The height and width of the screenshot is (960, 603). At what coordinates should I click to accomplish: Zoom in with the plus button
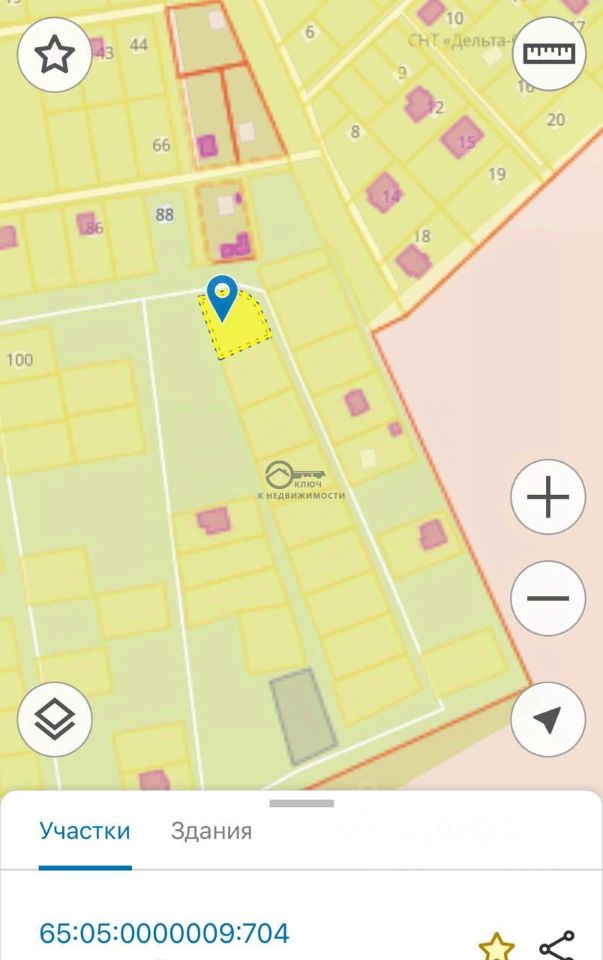click(547, 497)
